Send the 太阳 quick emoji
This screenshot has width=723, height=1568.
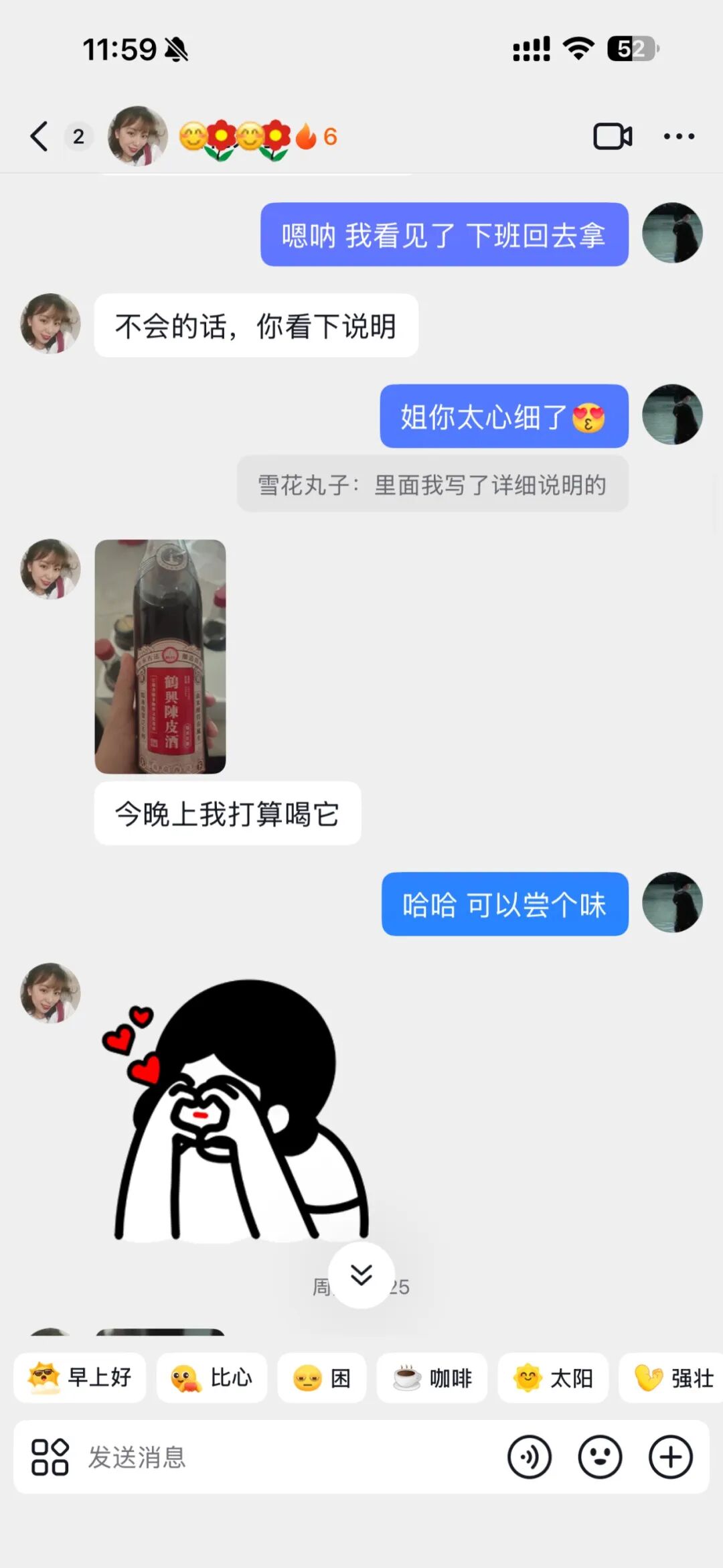coord(553,1378)
